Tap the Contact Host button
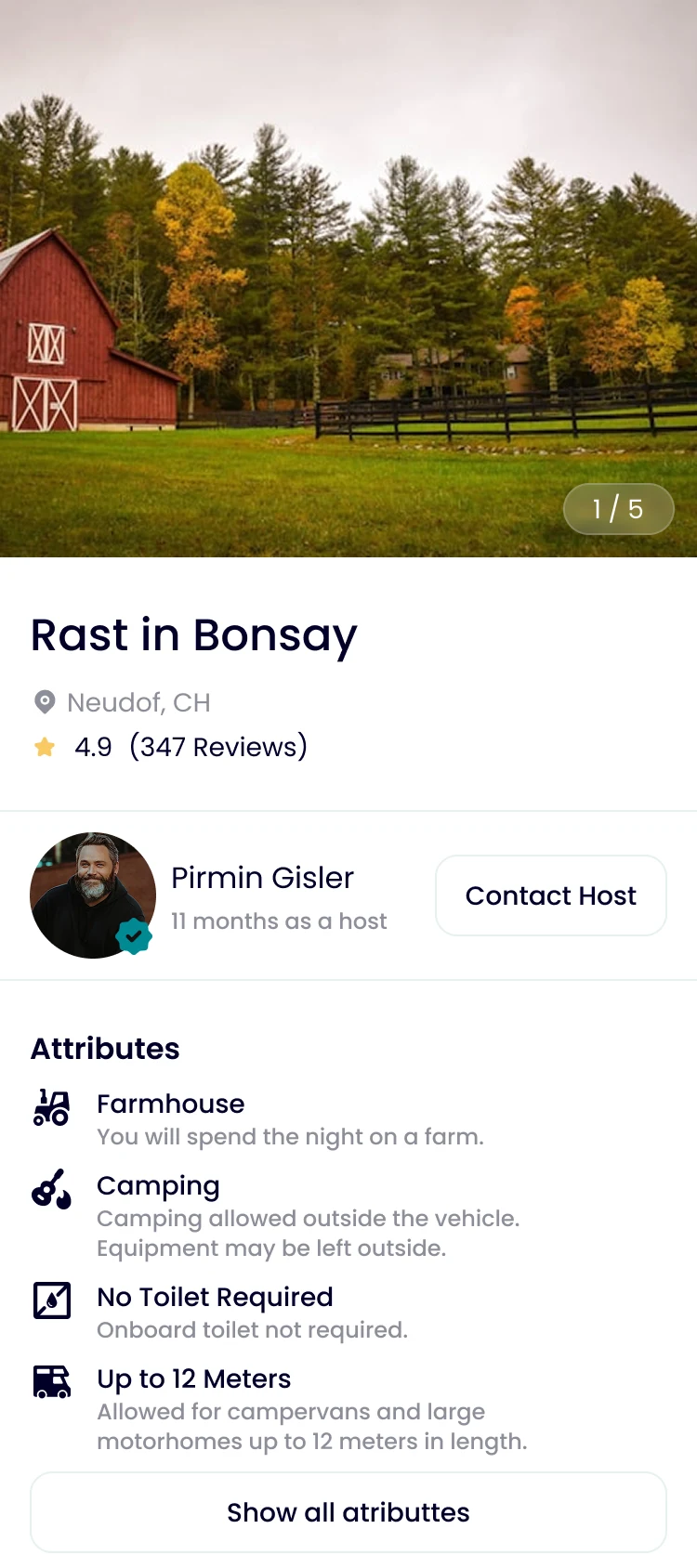Image resolution: width=697 pixels, height=1568 pixels. coord(551,895)
